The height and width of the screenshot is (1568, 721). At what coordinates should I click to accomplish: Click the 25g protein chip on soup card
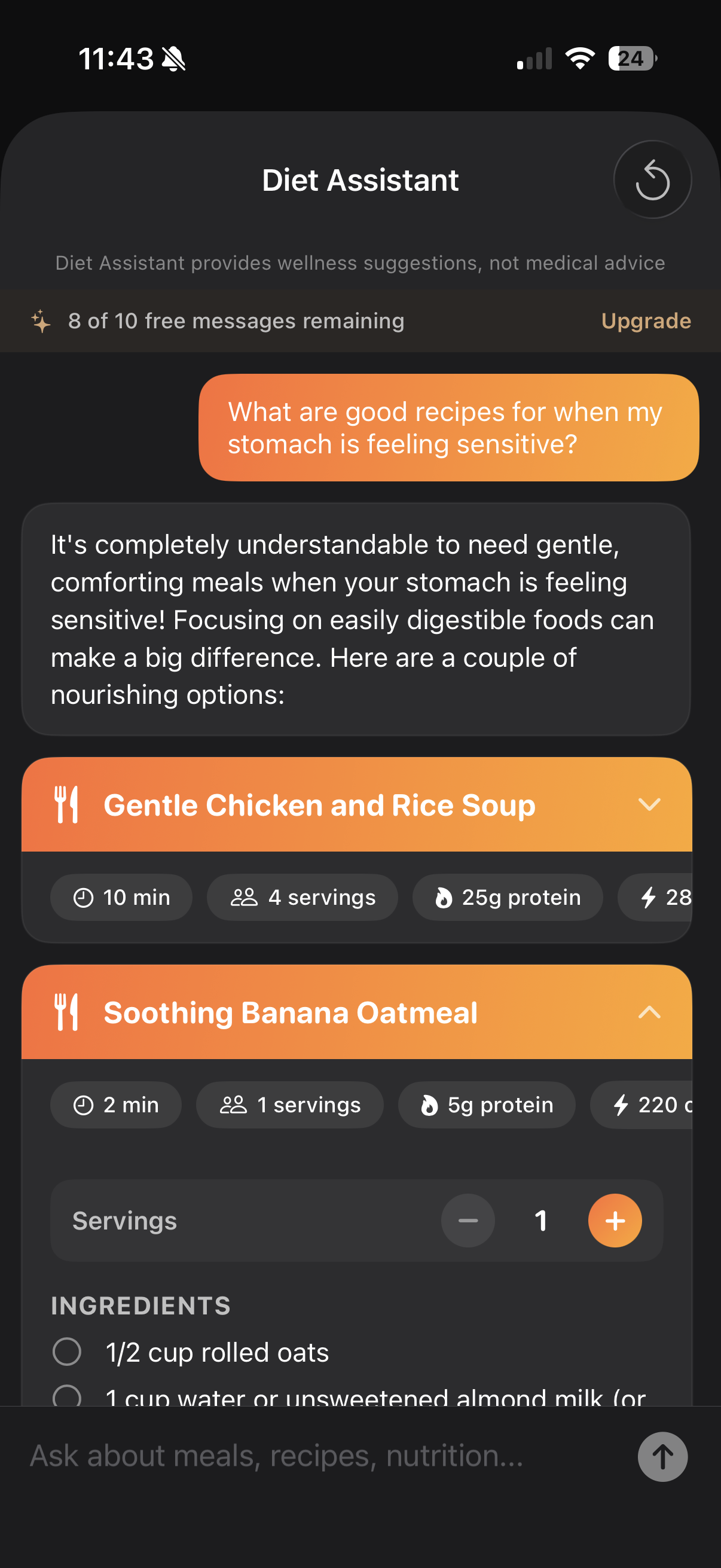[508, 896]
